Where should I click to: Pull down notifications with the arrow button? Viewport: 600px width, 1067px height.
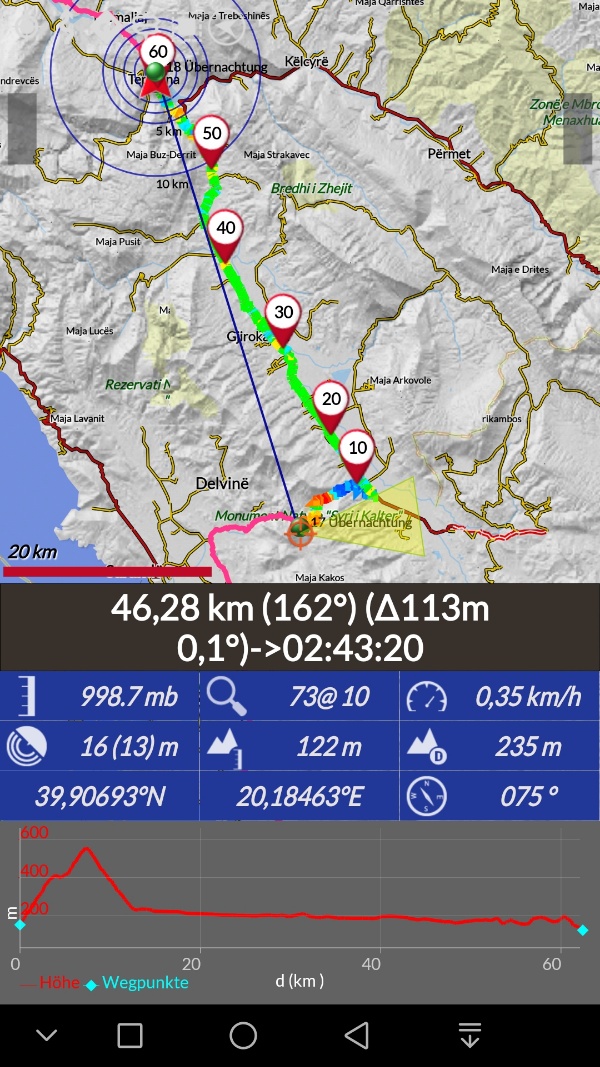(x=470, y=1035)
